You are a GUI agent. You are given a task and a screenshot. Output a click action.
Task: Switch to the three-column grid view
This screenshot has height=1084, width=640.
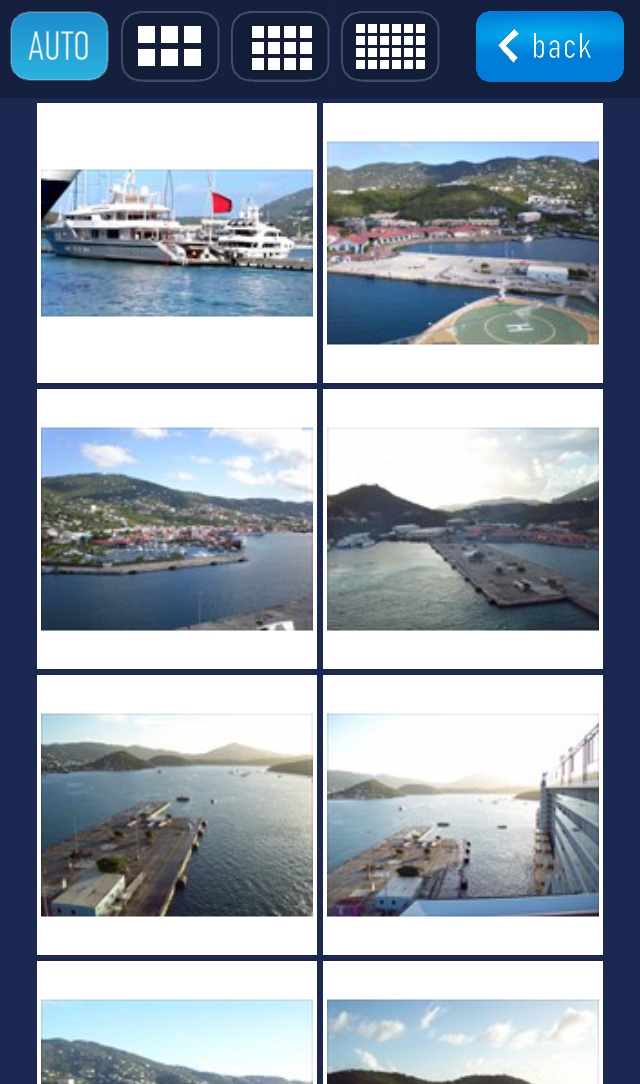point(170,46)
